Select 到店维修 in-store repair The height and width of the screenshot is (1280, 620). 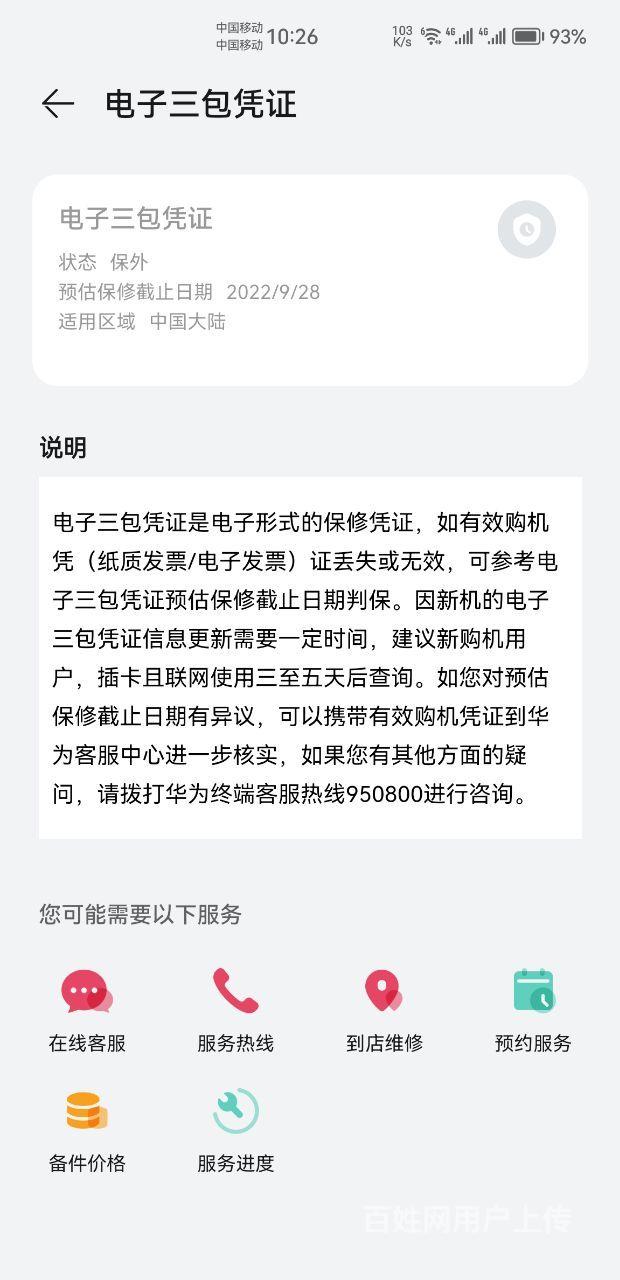coord(384,1008)
